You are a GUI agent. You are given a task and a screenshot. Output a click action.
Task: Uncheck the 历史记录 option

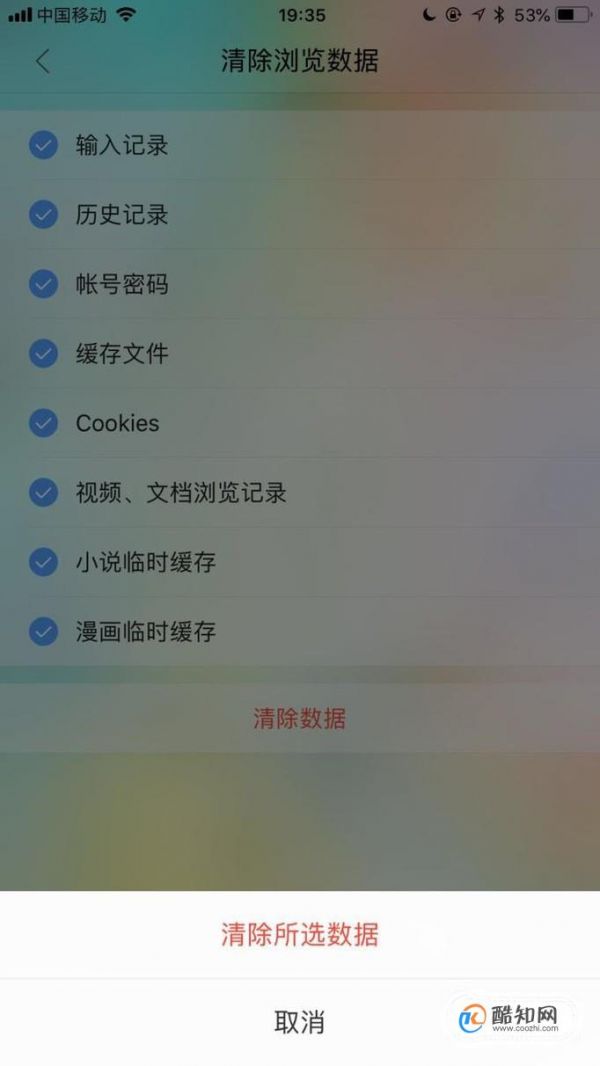(43, 215)
